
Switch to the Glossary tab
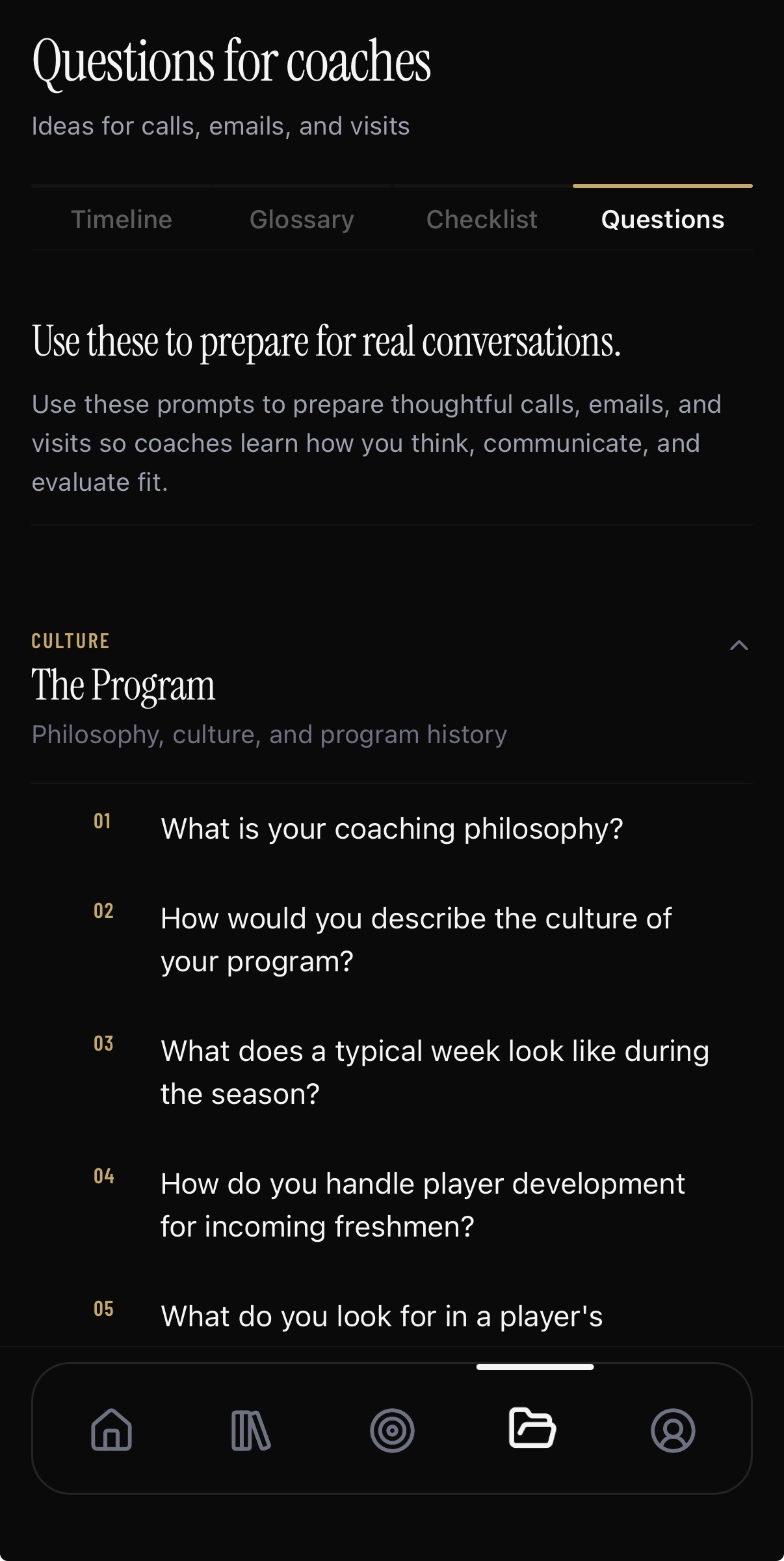coord(302,220)
